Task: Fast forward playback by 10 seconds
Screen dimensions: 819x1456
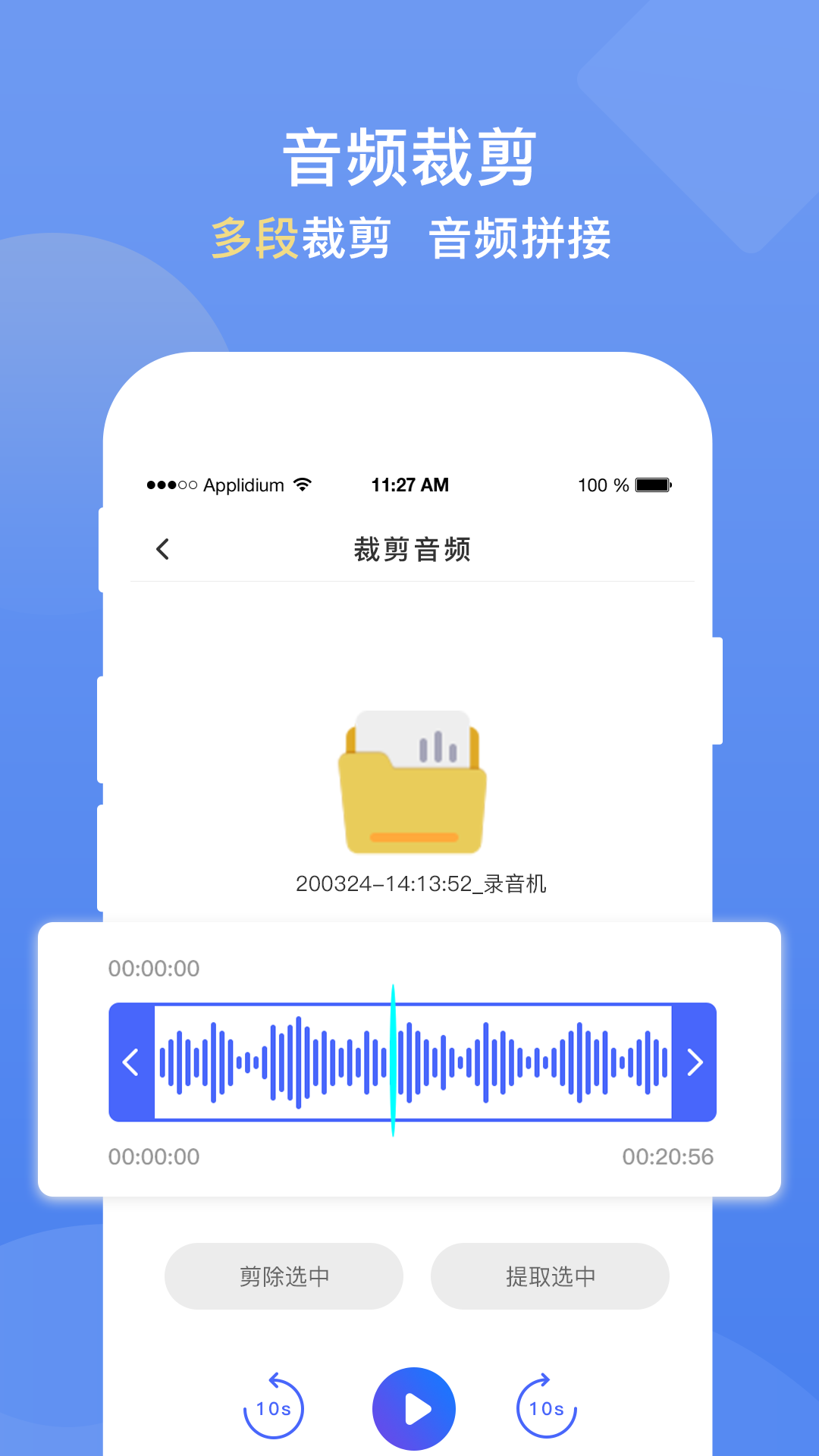Action: (x=547, y=1407)
